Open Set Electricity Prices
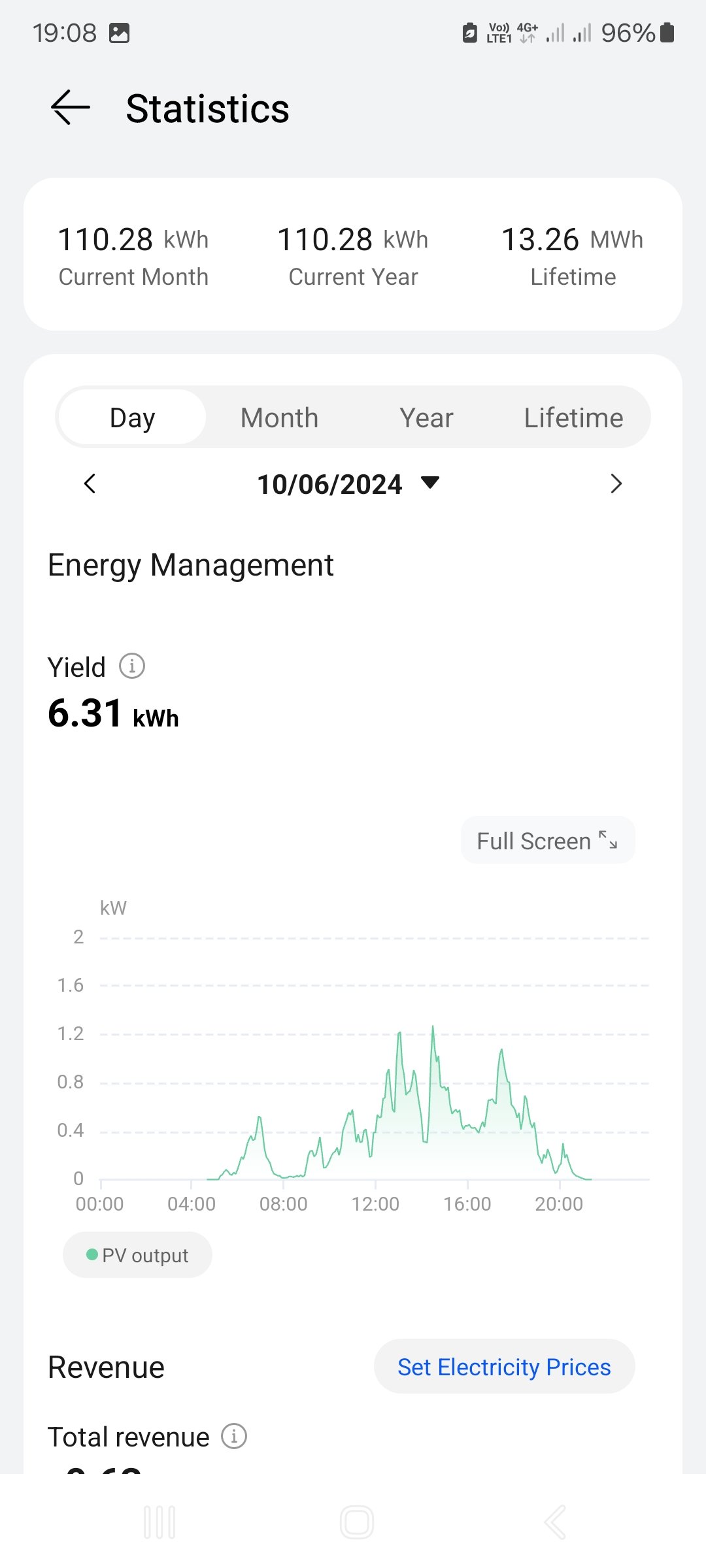The height and width of the screenshot is (1568, 706). pyautogui.click(x=504, y=1367)
